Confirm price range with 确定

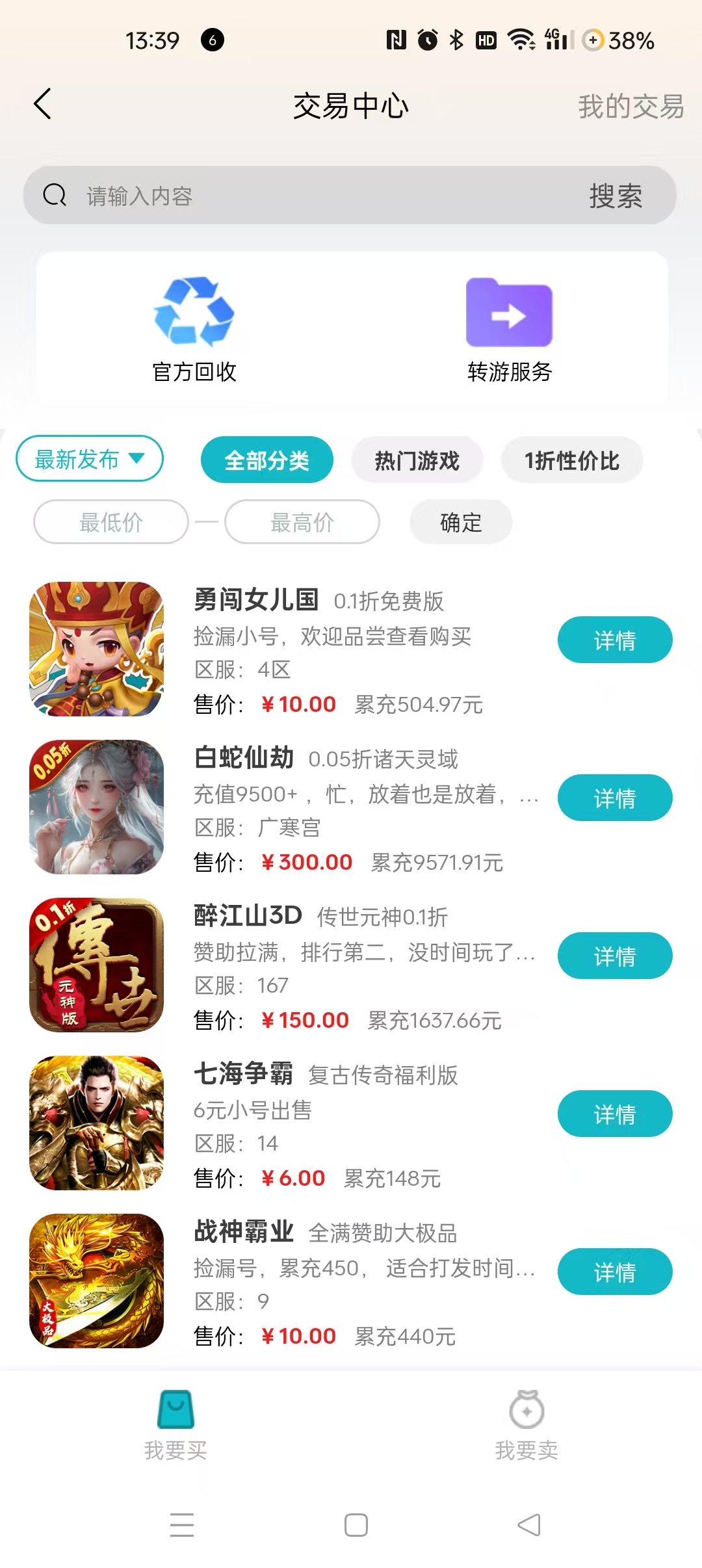[460, 522]
